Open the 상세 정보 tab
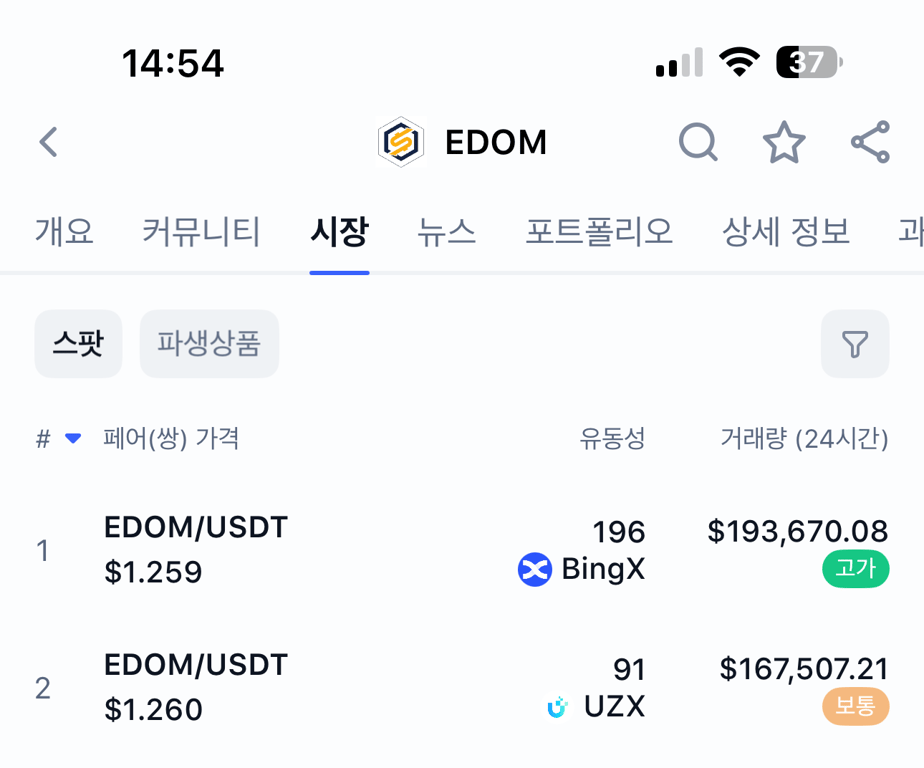This screenshot has height=768, width=924. [785, 232]
